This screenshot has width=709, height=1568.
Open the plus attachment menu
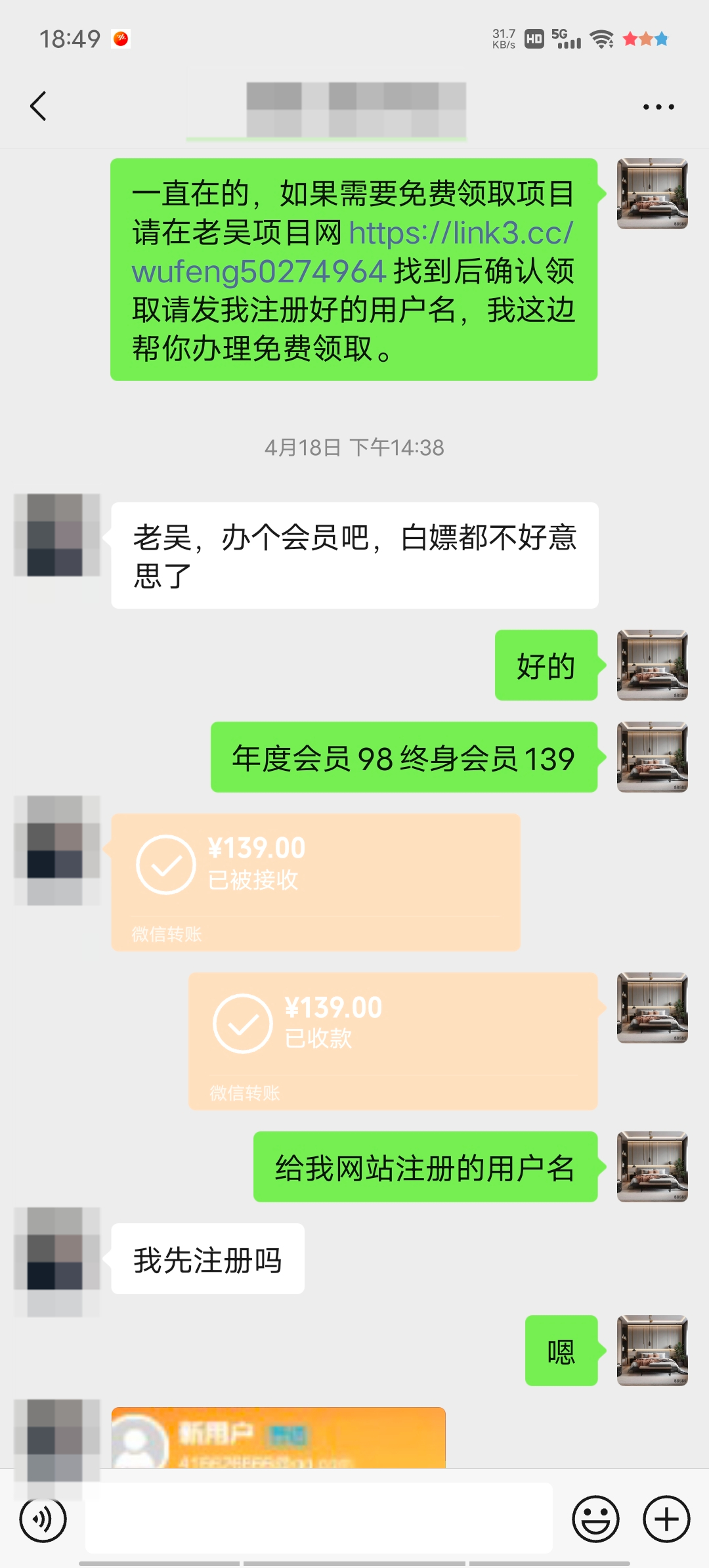coord(666,1519)
